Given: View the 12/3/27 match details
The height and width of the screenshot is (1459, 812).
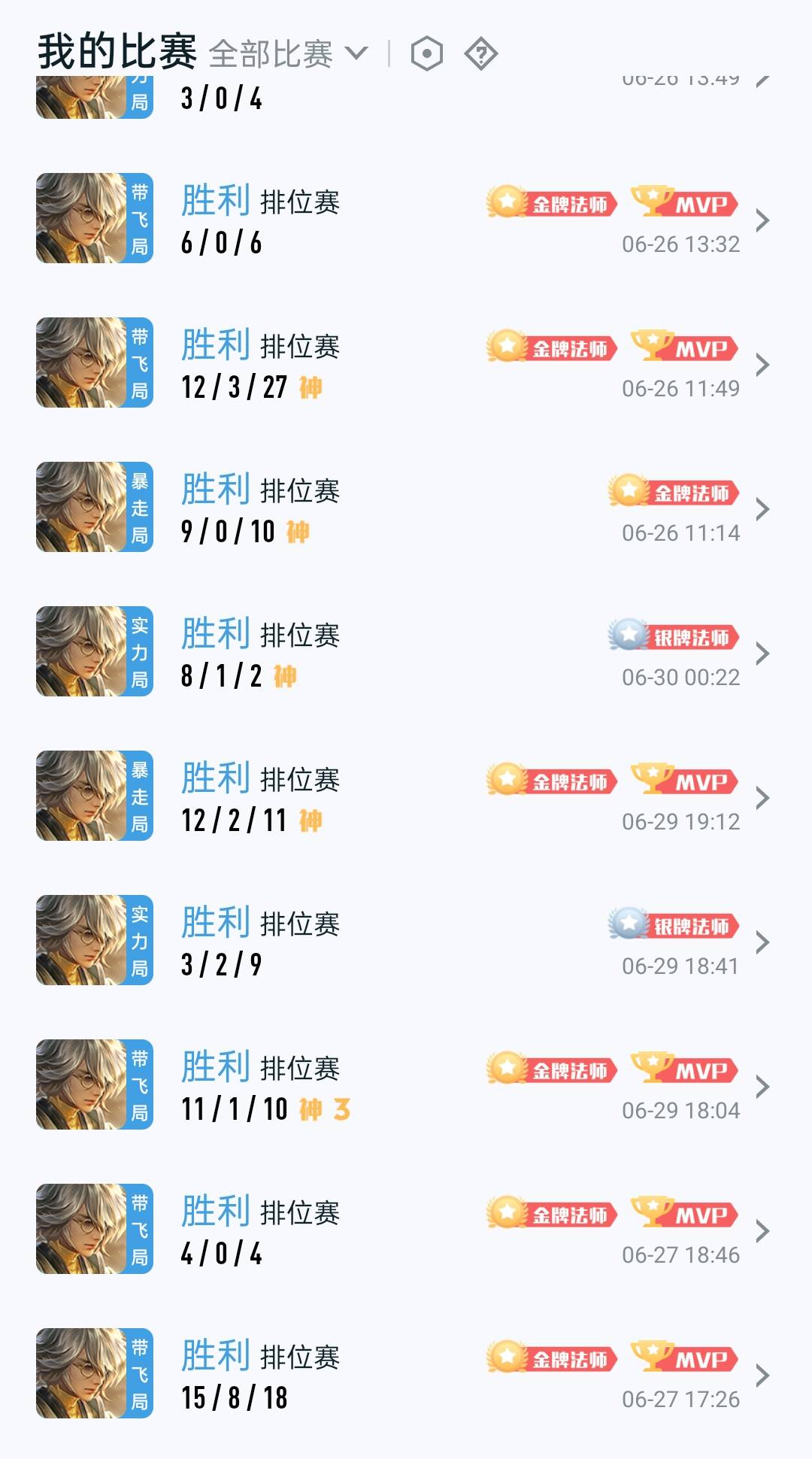Looking at the screenshot, I should (x=406, y=364).
